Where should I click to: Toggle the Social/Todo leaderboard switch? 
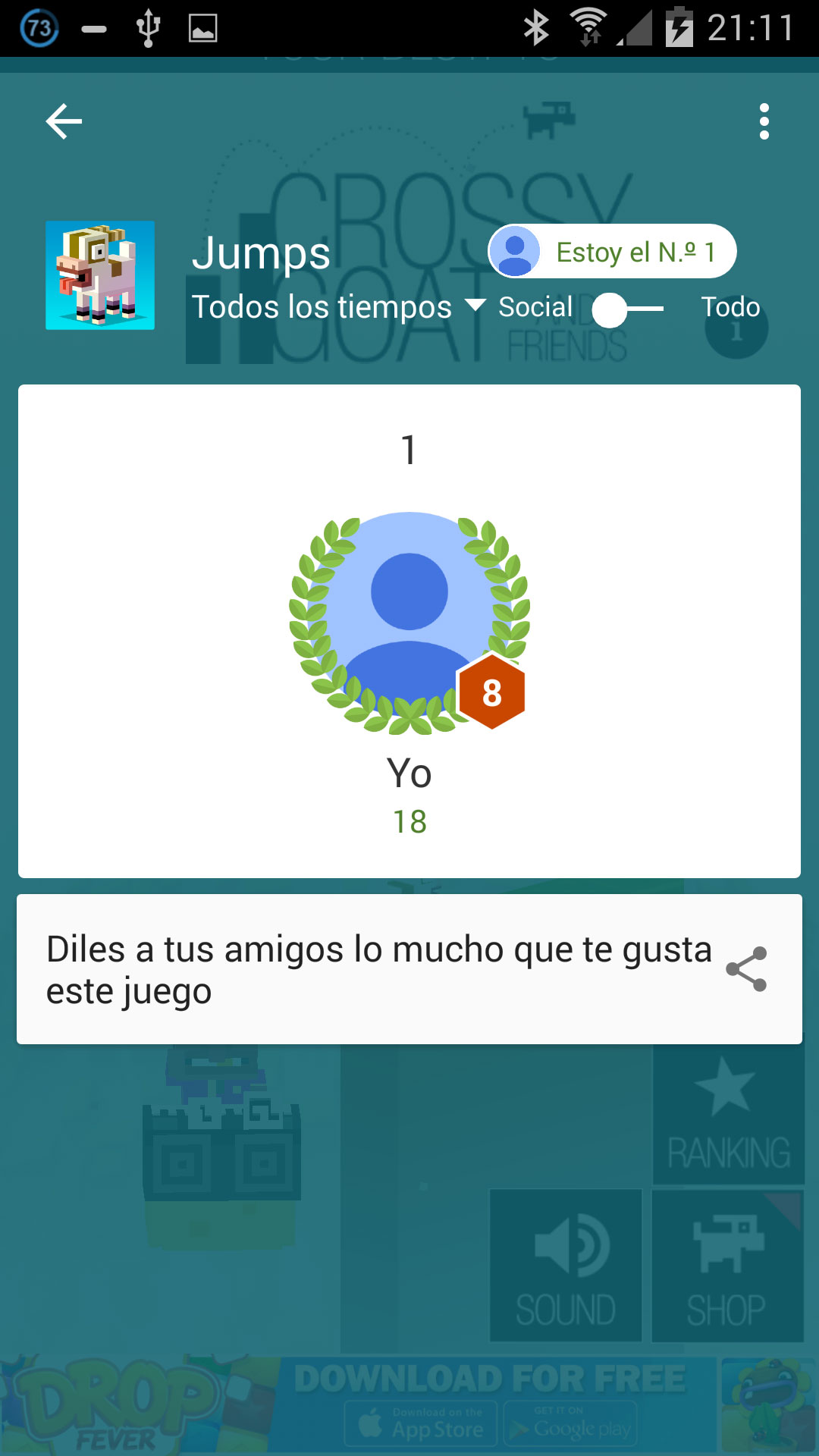coord(629,309)
